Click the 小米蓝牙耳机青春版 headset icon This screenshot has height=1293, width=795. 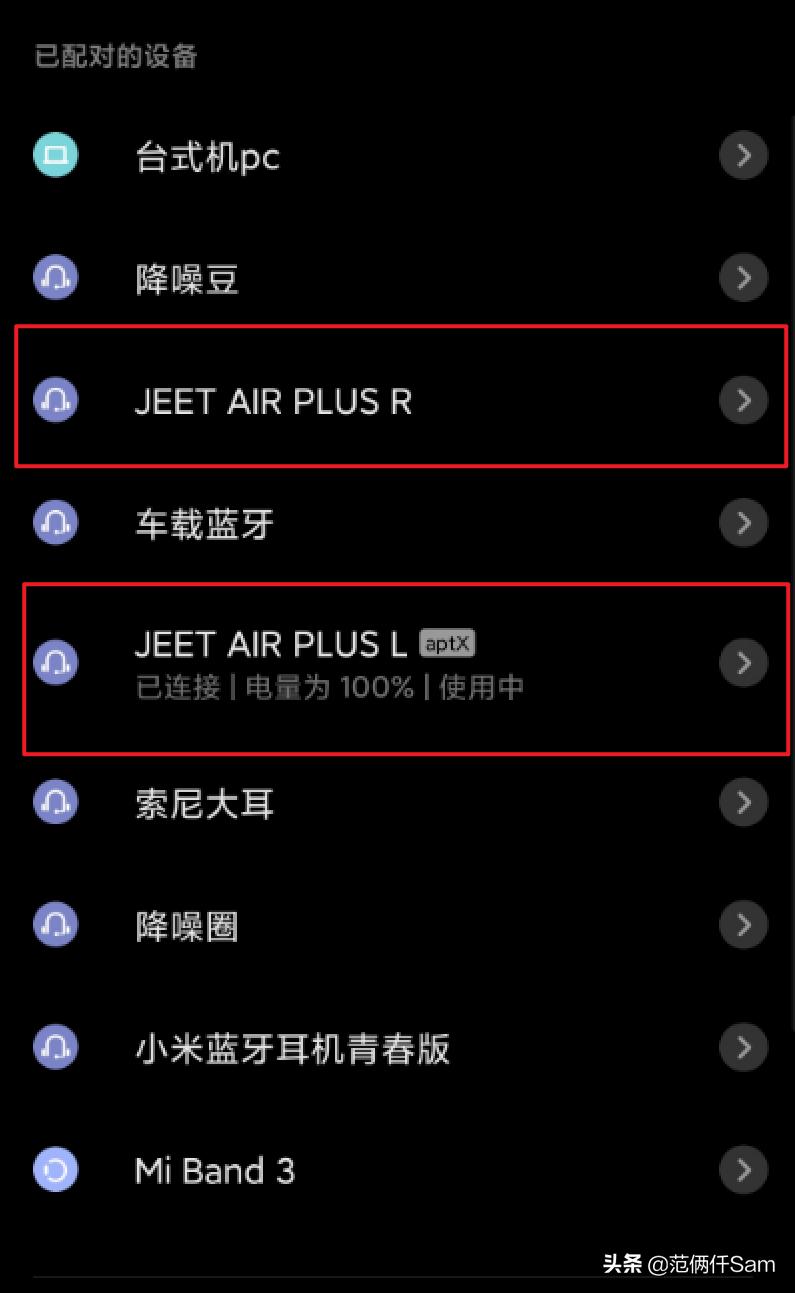[55, 1047]
